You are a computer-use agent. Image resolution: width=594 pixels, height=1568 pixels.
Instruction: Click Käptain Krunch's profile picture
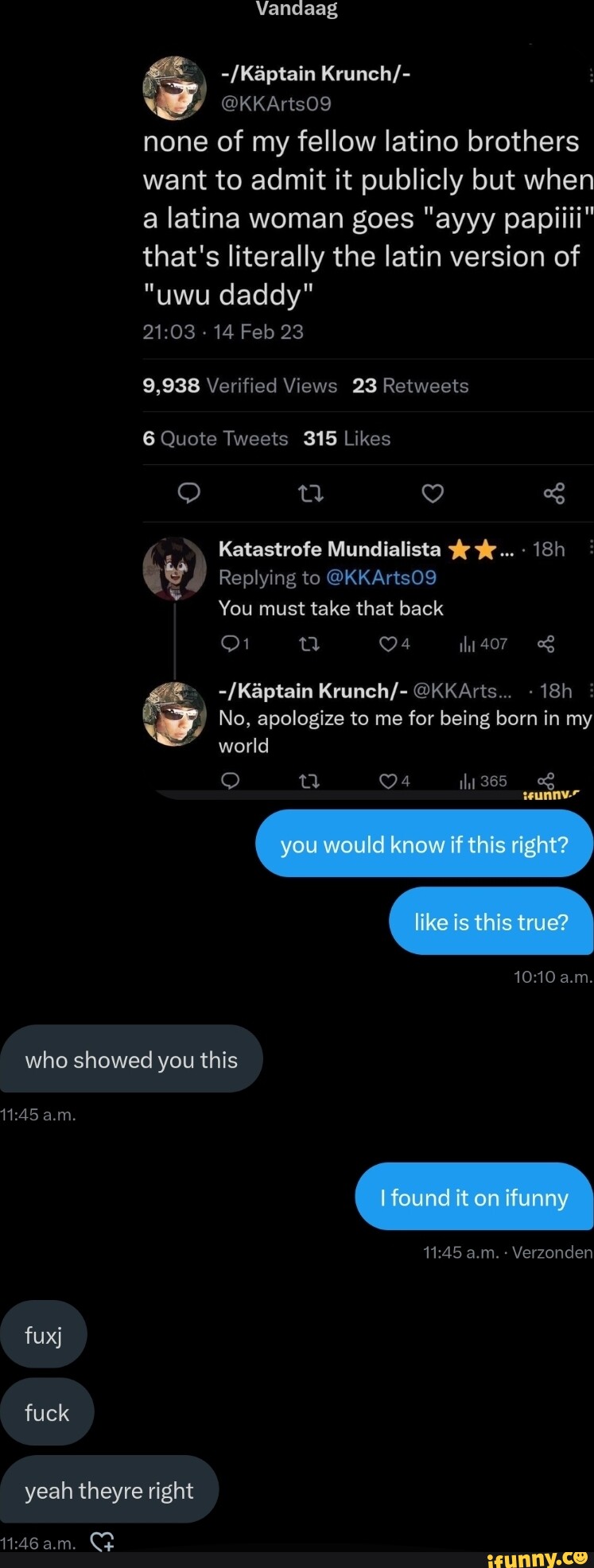(175, 87)
